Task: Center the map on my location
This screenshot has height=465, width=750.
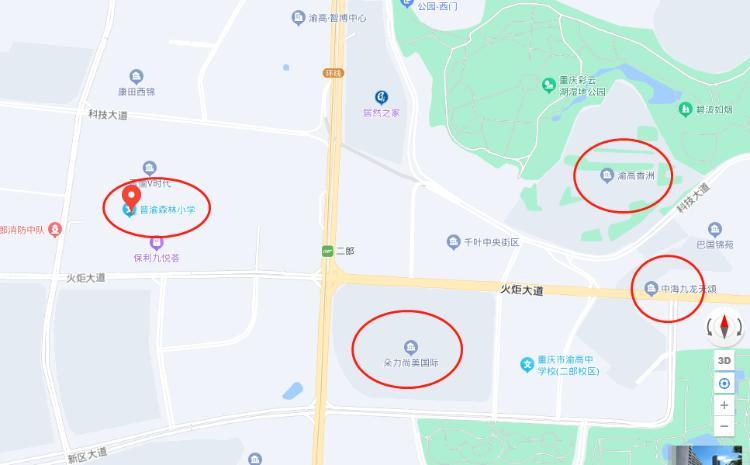Action: [724, 383]
